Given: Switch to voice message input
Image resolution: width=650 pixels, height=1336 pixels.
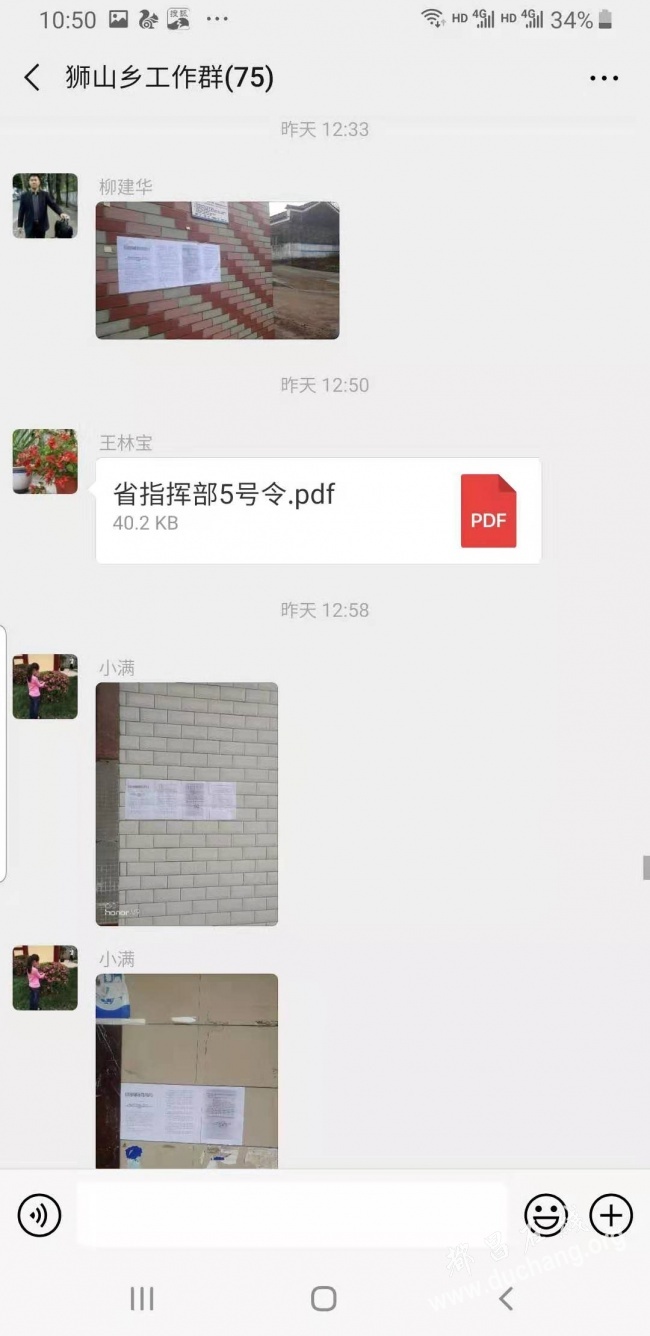Looking at the screenshot, I should point(40,1216).
